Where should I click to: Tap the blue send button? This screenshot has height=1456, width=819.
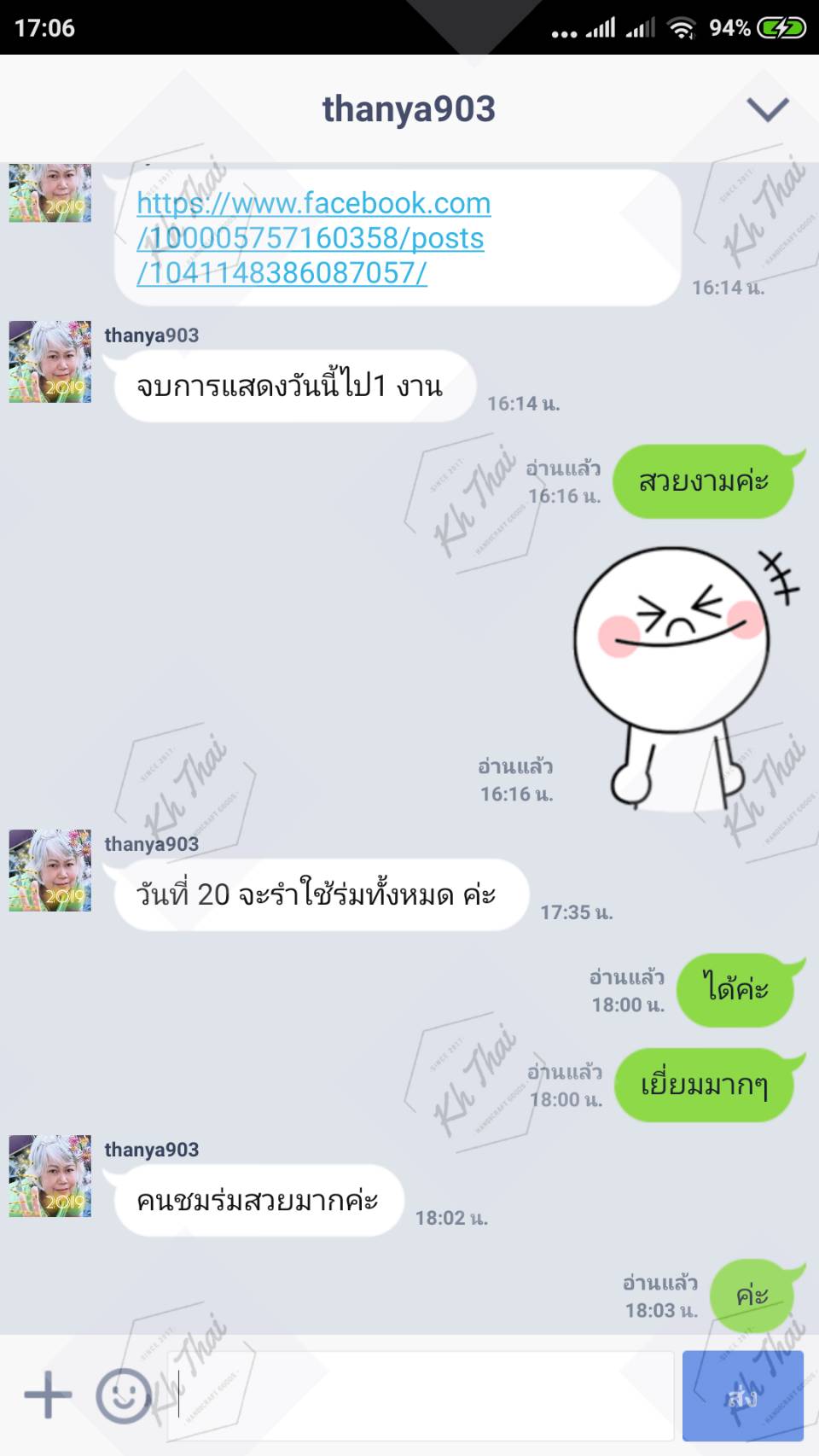click(742, 1395)
